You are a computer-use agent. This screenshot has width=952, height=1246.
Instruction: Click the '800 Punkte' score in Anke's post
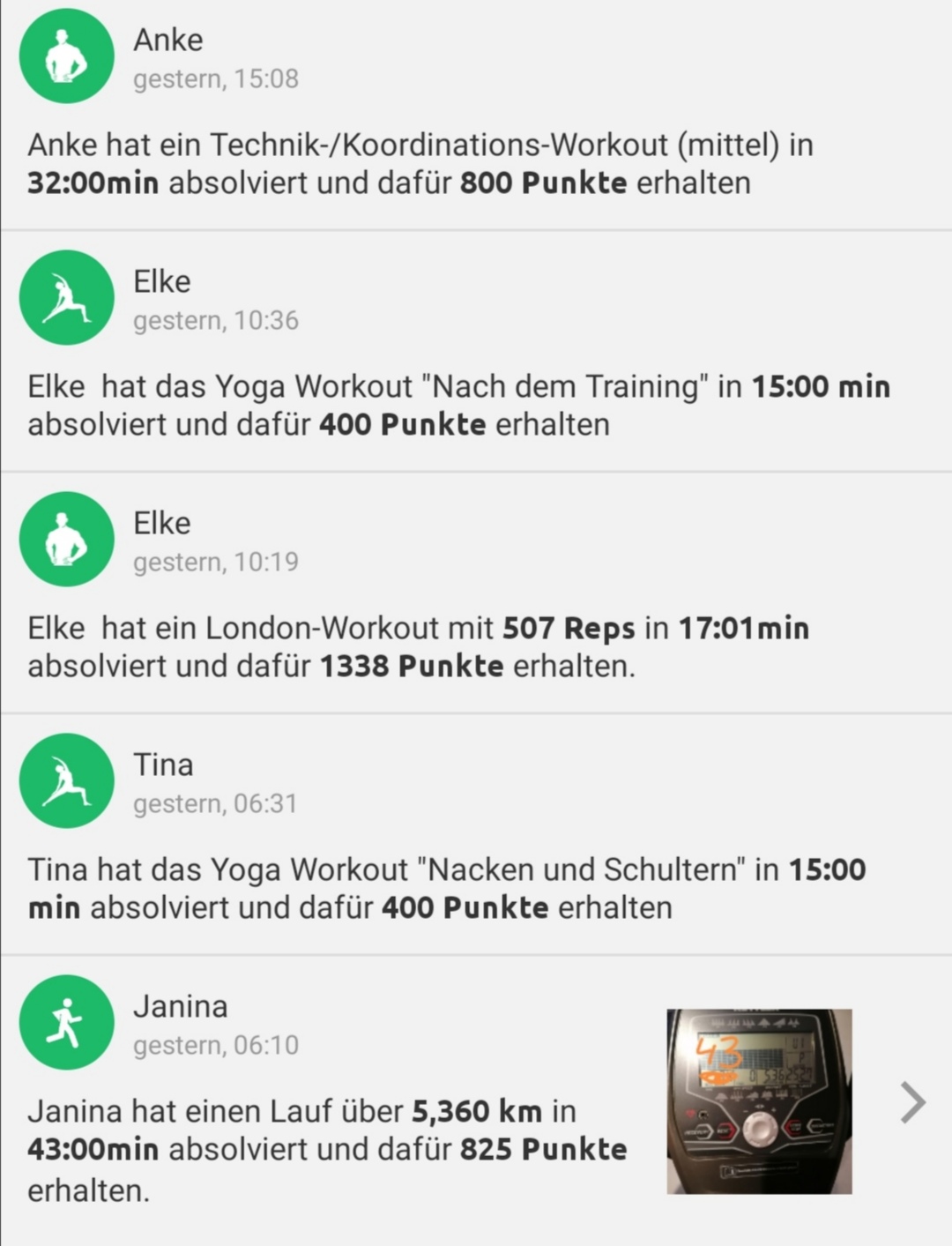tap(544, 182)
